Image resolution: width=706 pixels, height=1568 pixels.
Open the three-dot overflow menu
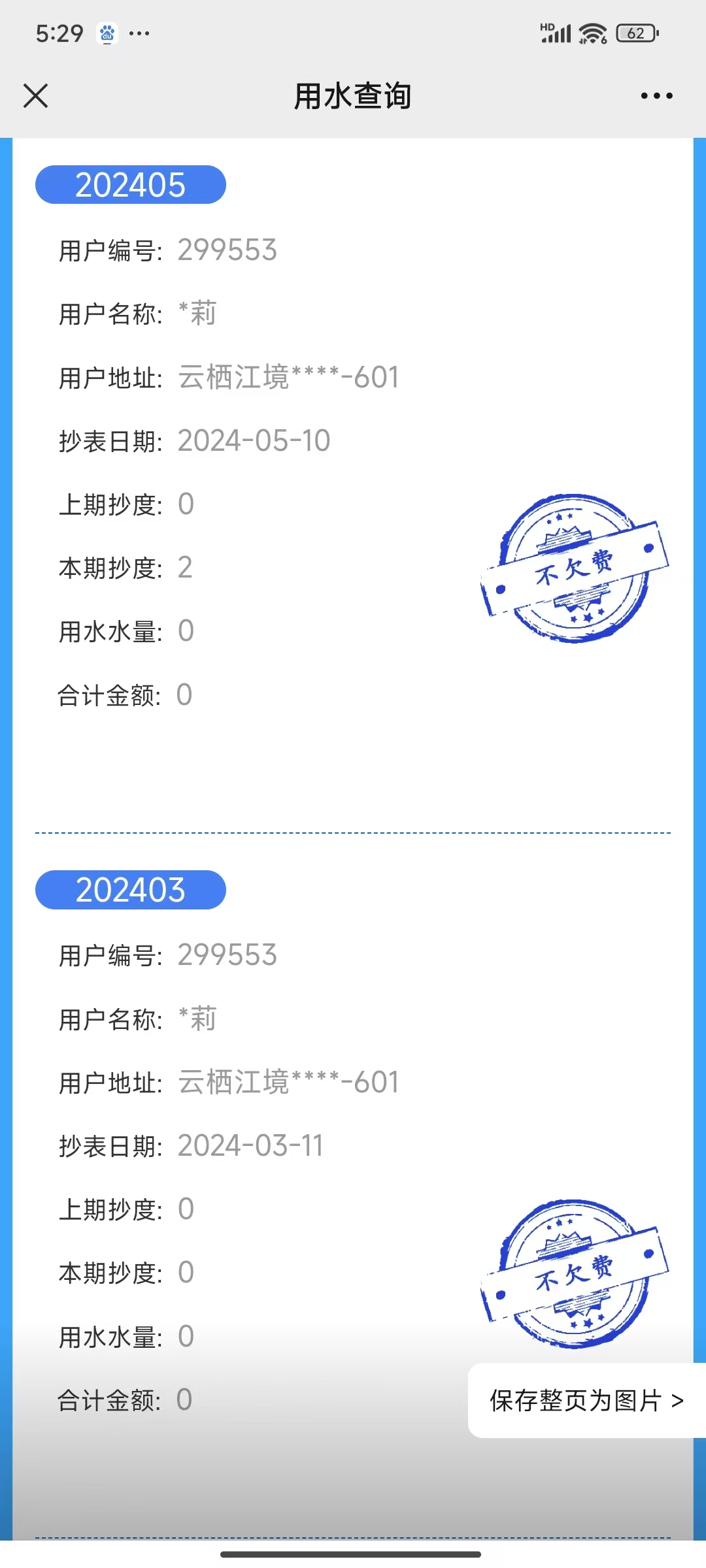point(656,95)
